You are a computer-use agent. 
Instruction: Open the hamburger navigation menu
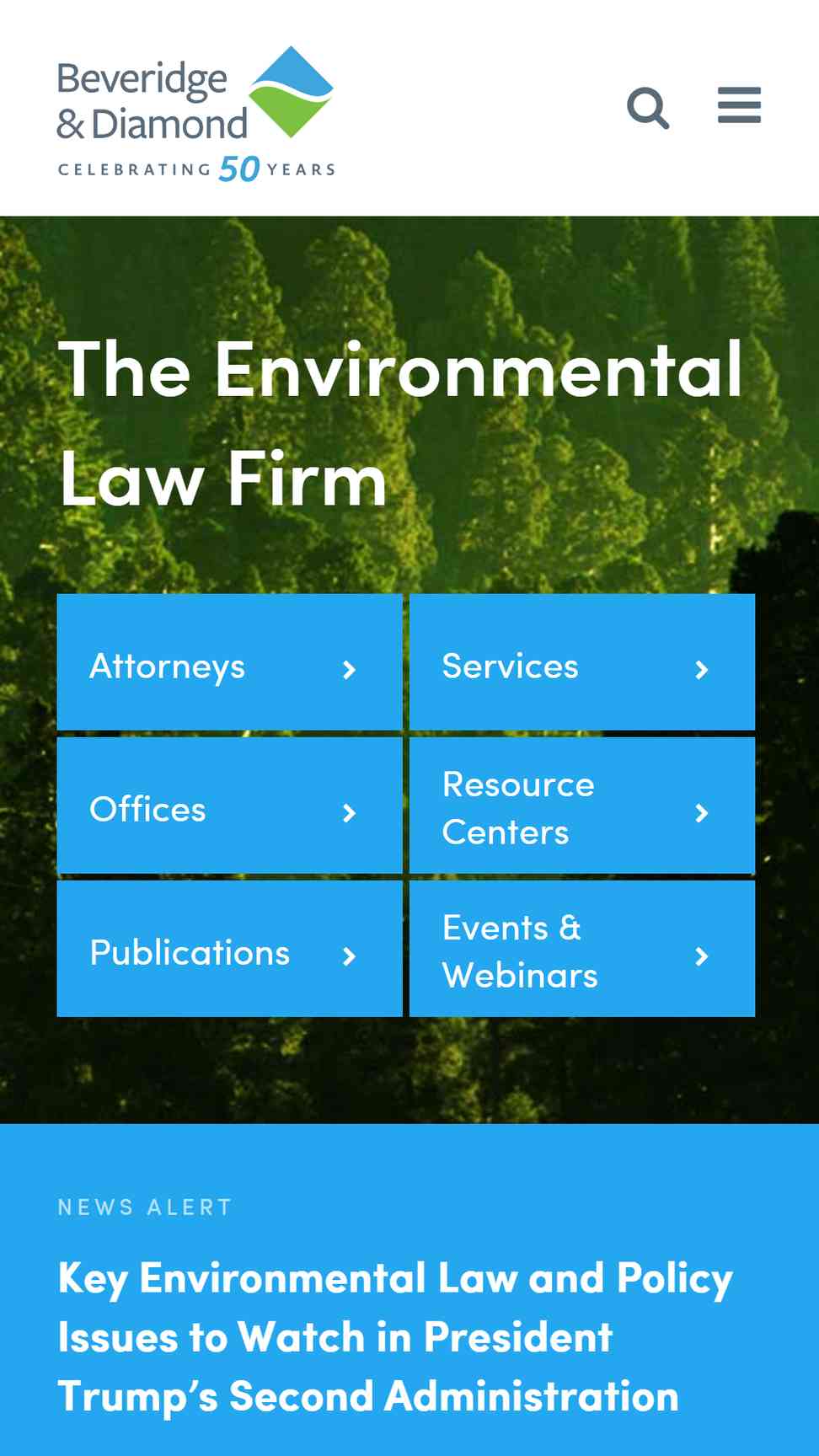[739, 106]
